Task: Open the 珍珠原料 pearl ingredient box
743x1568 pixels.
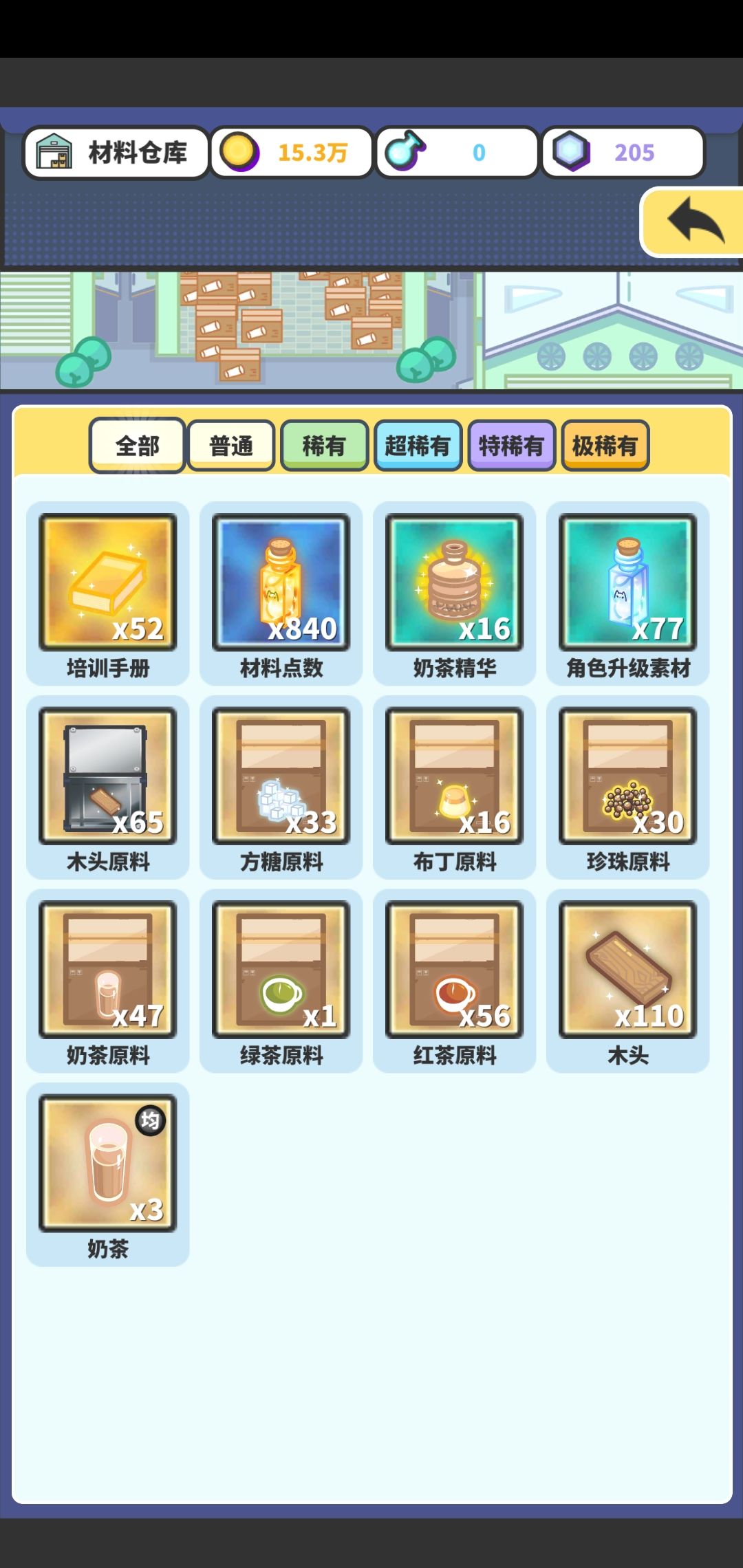Action: click(629, 781)
